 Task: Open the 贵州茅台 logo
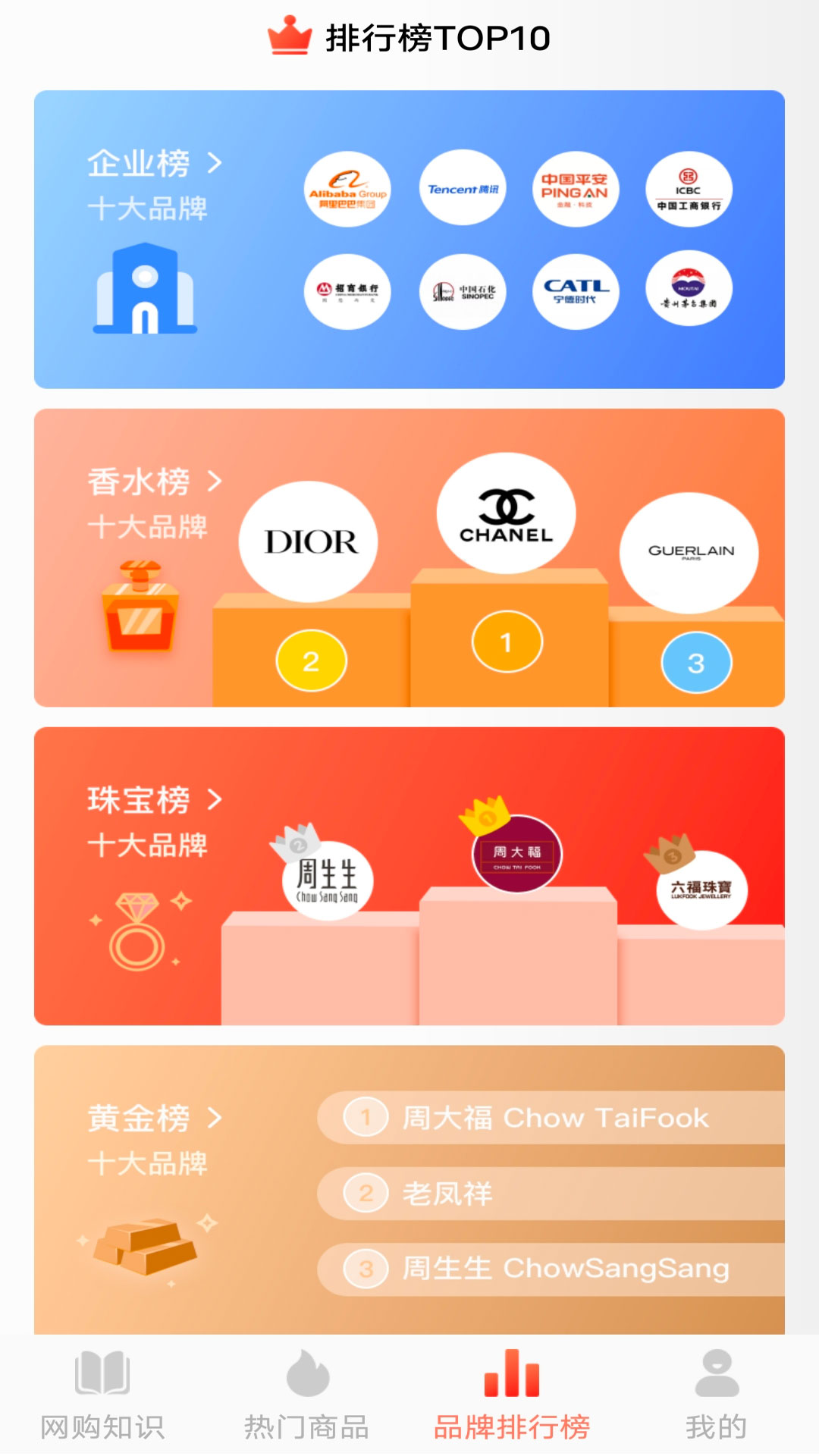(690, 292)
